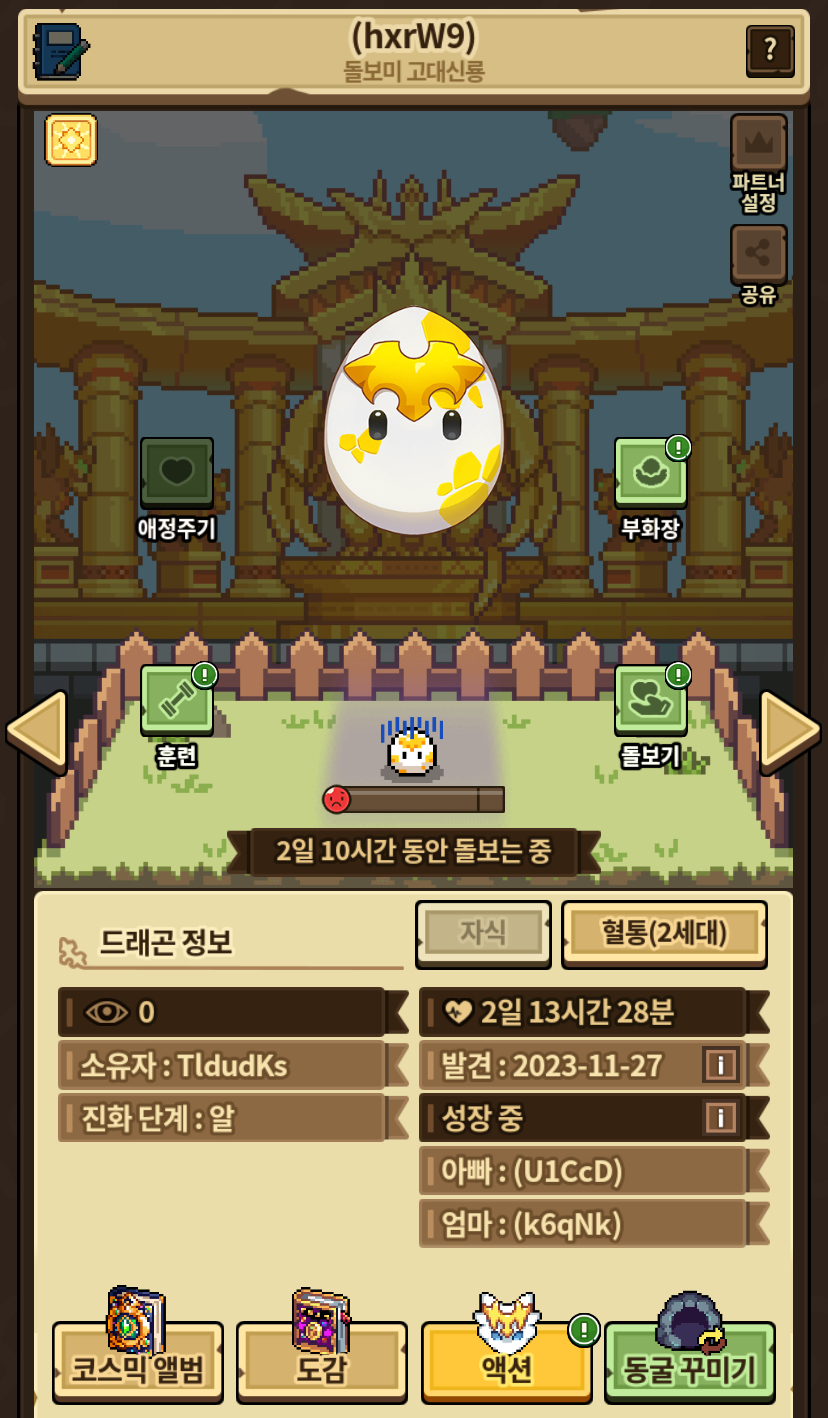
Task: Go to the previous dragon arrow
Action: (x=37, y=732)
